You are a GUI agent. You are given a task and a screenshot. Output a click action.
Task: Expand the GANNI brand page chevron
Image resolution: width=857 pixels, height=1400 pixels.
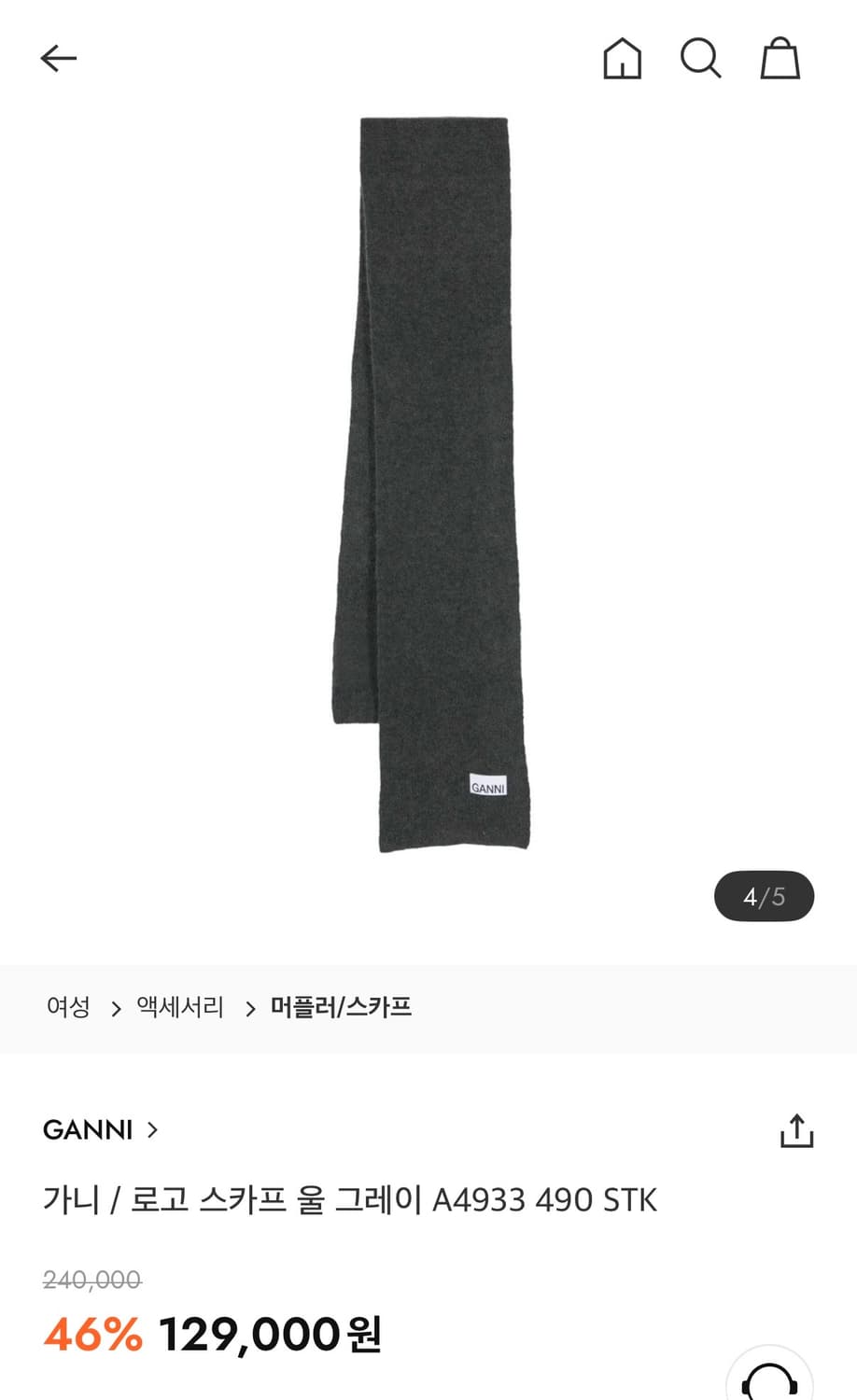[x=152, y=1131]
